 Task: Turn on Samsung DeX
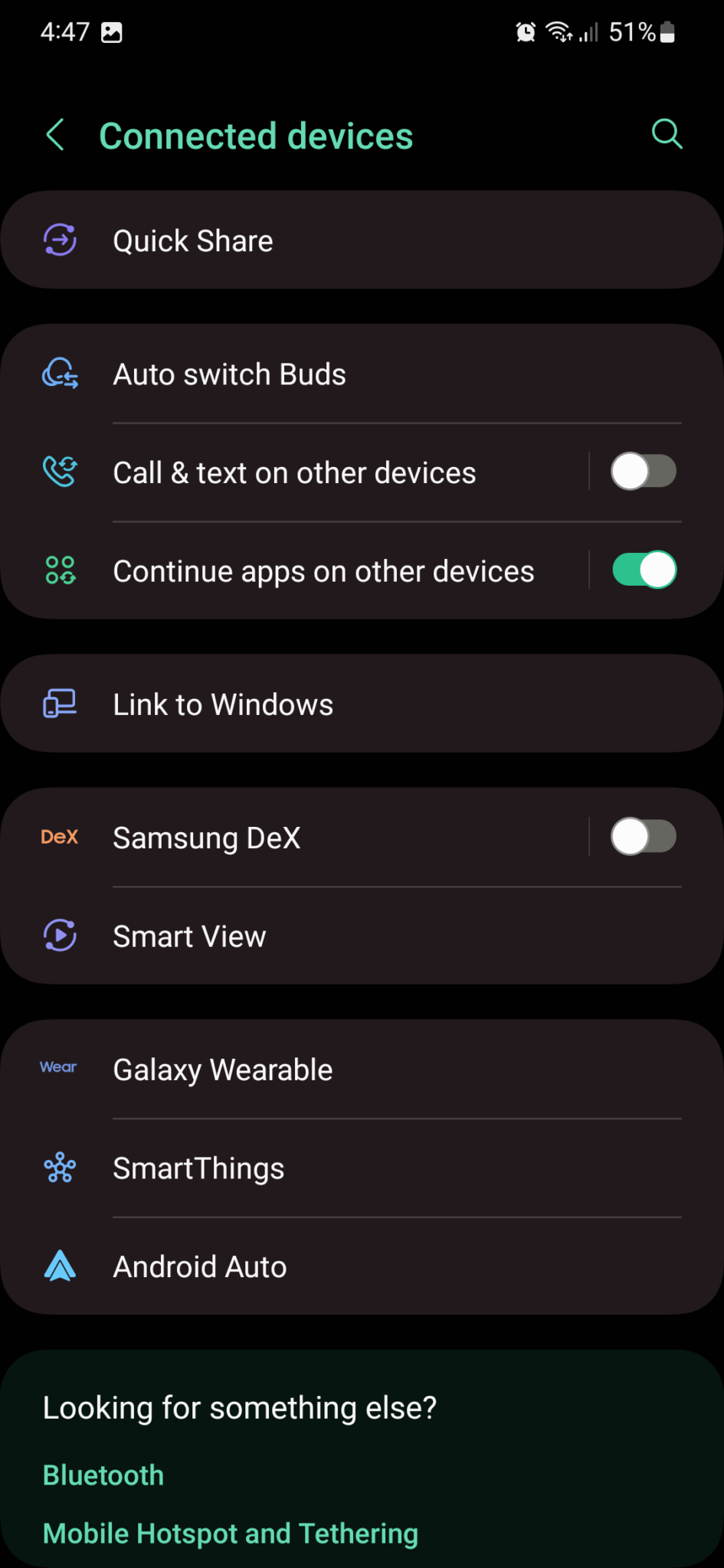644,837
